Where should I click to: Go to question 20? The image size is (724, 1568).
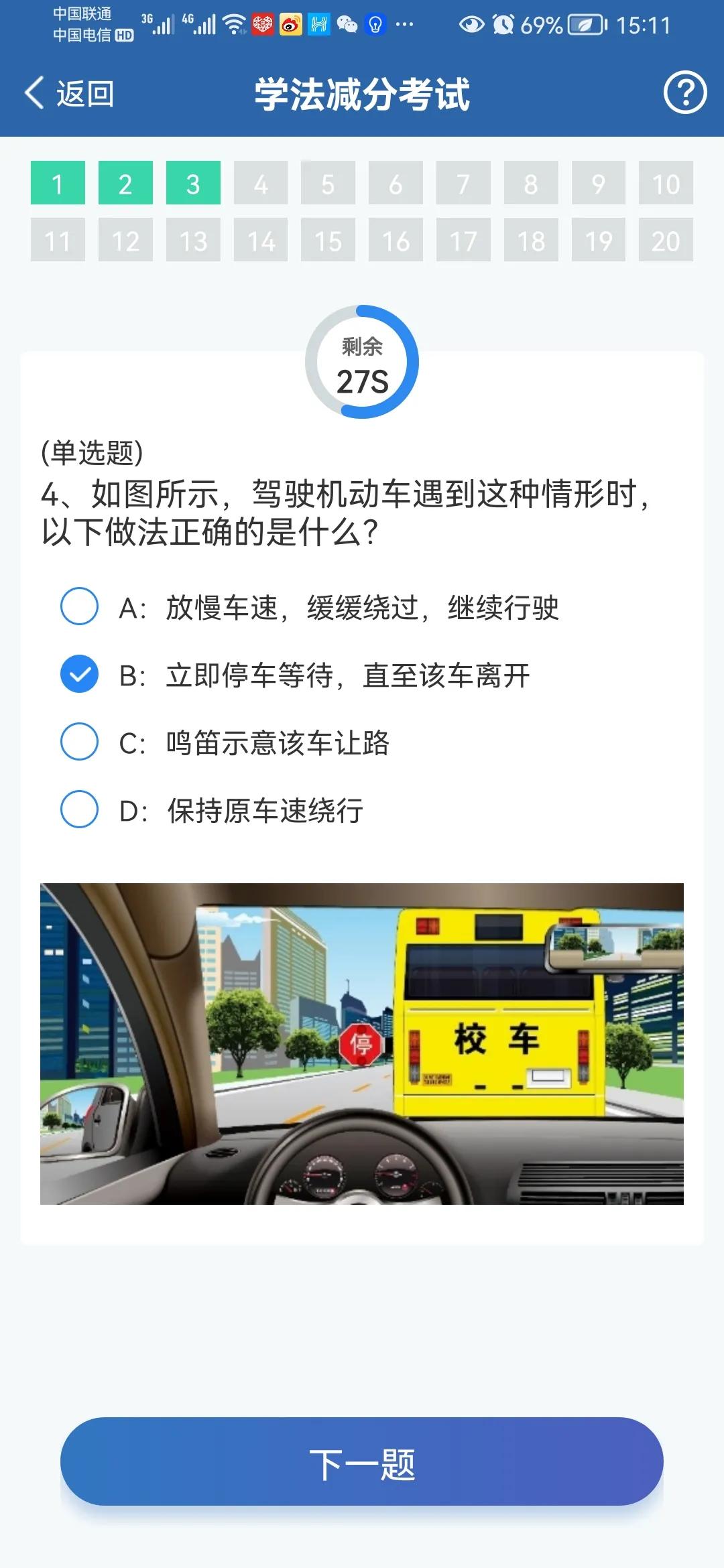pyautogui.click(x=666, y=240)
